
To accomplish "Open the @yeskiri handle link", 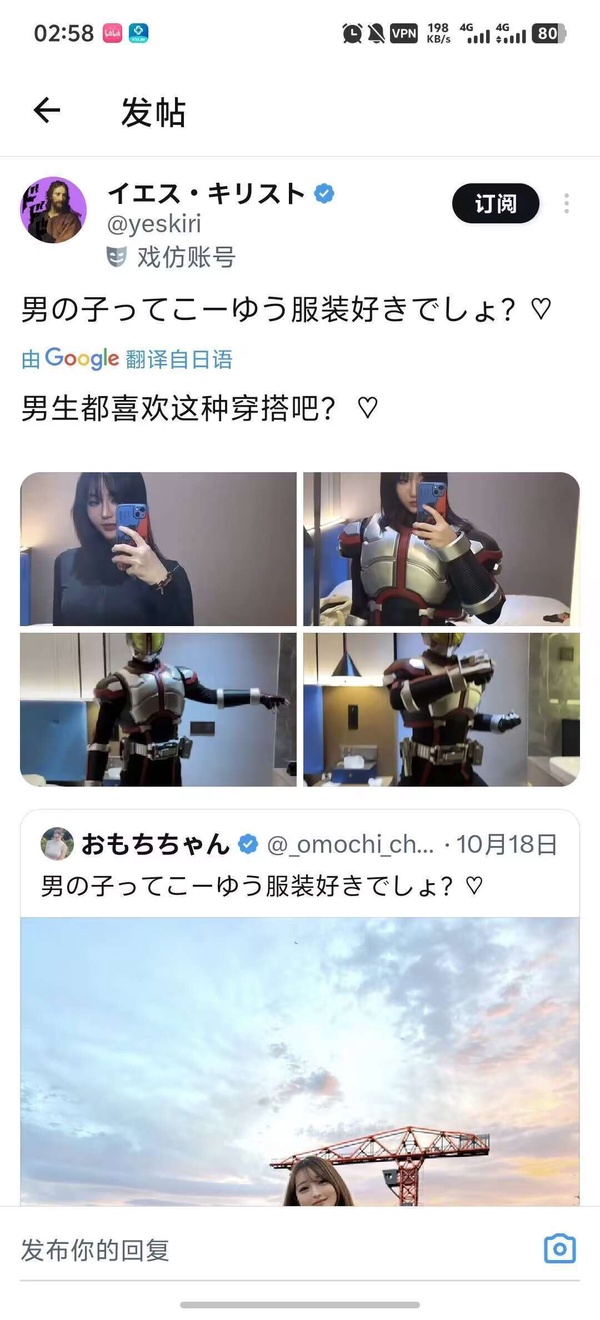I will pos(153,225).
